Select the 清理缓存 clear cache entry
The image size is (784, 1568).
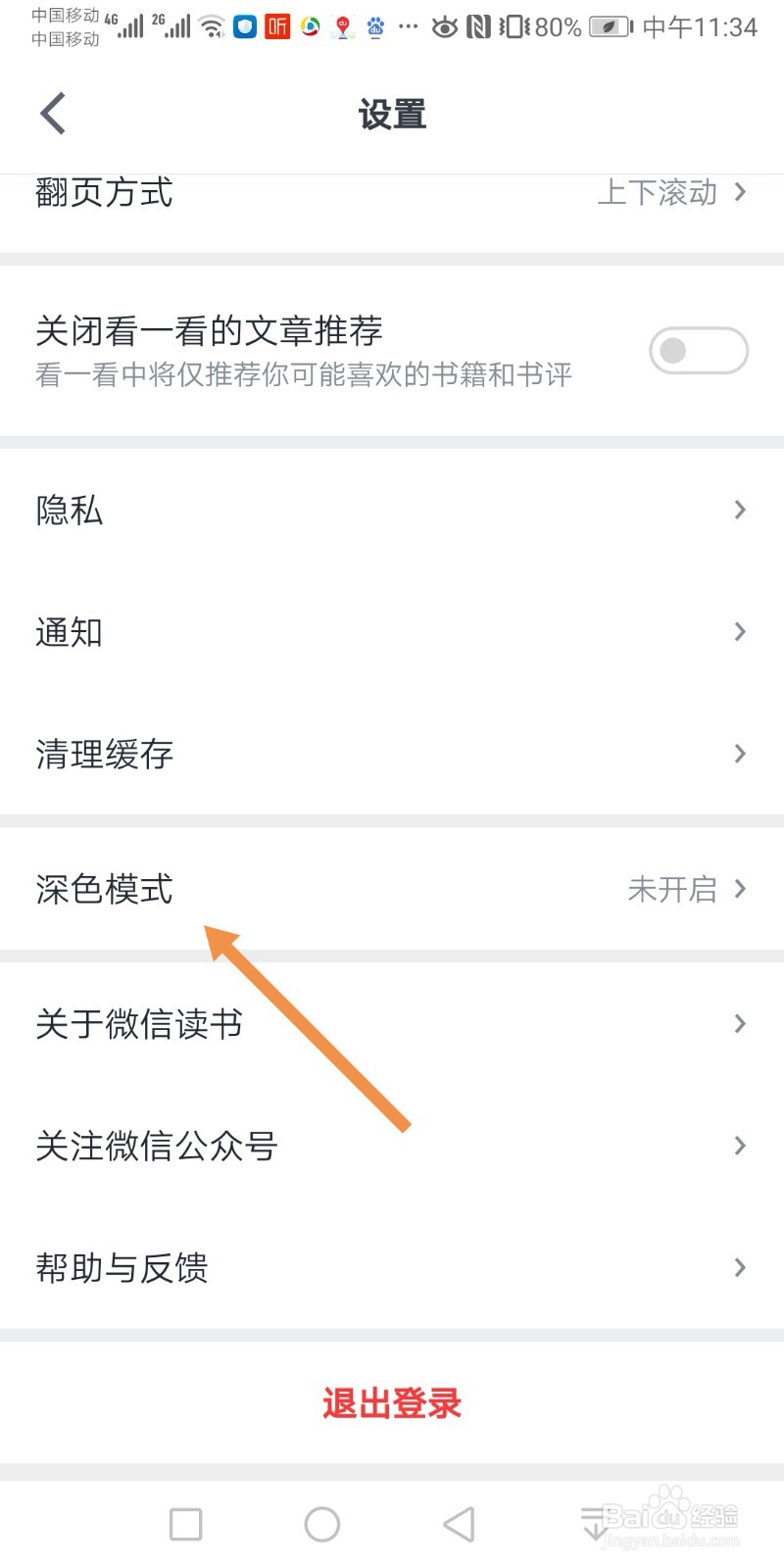[x=392, y=754]
